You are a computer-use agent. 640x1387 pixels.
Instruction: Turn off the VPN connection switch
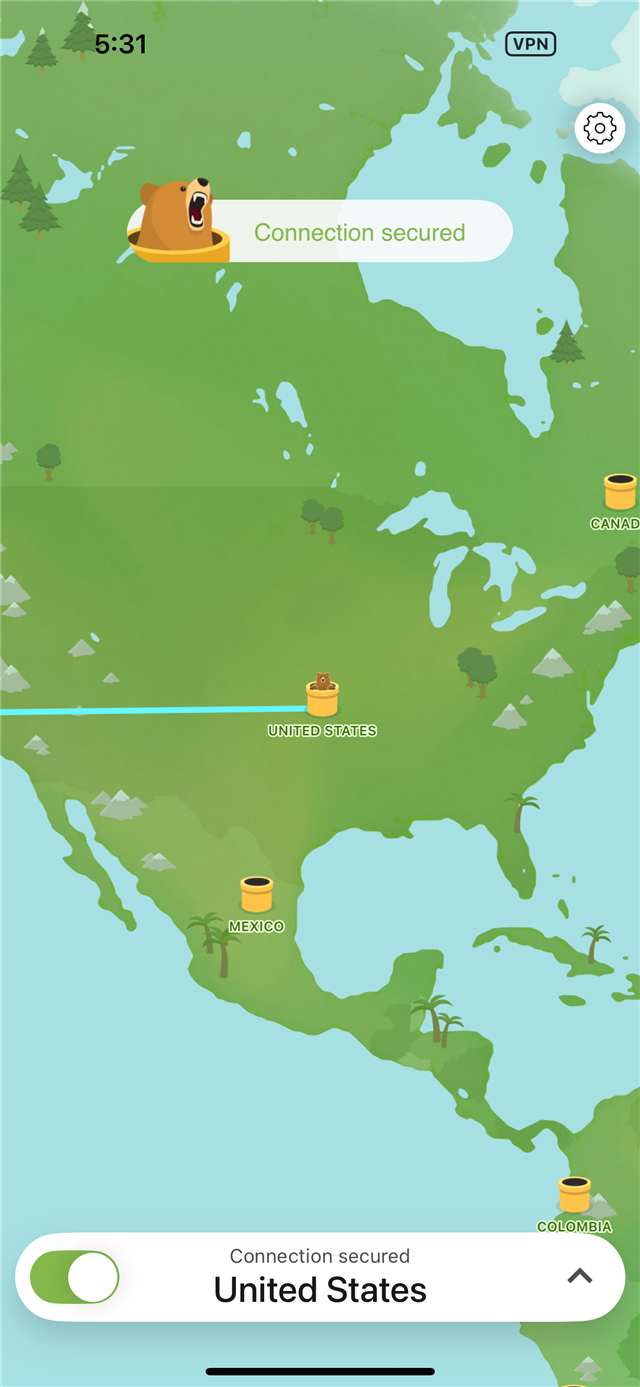75,1277
